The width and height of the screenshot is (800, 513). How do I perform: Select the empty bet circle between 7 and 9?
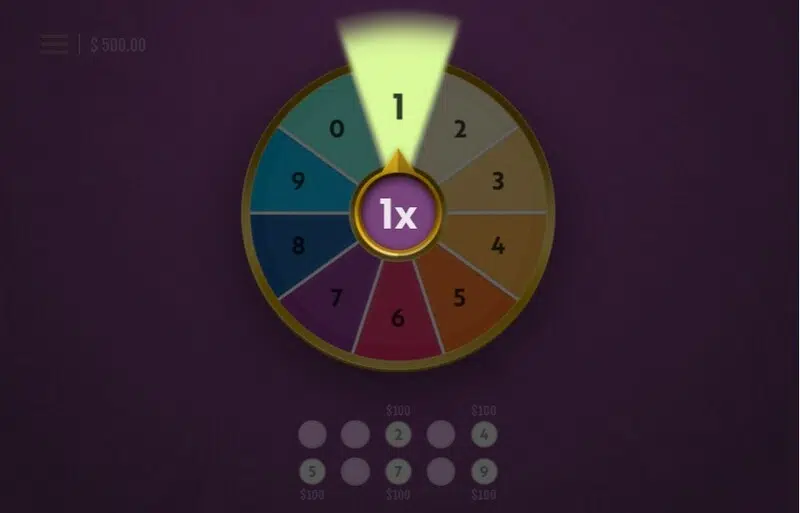tap(441, 470)
